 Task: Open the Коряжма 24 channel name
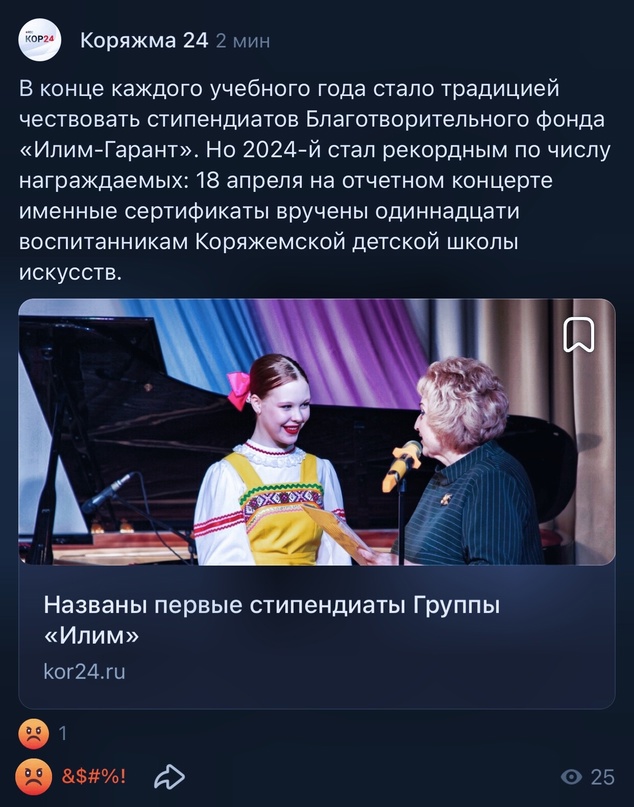tap(144, 41)
